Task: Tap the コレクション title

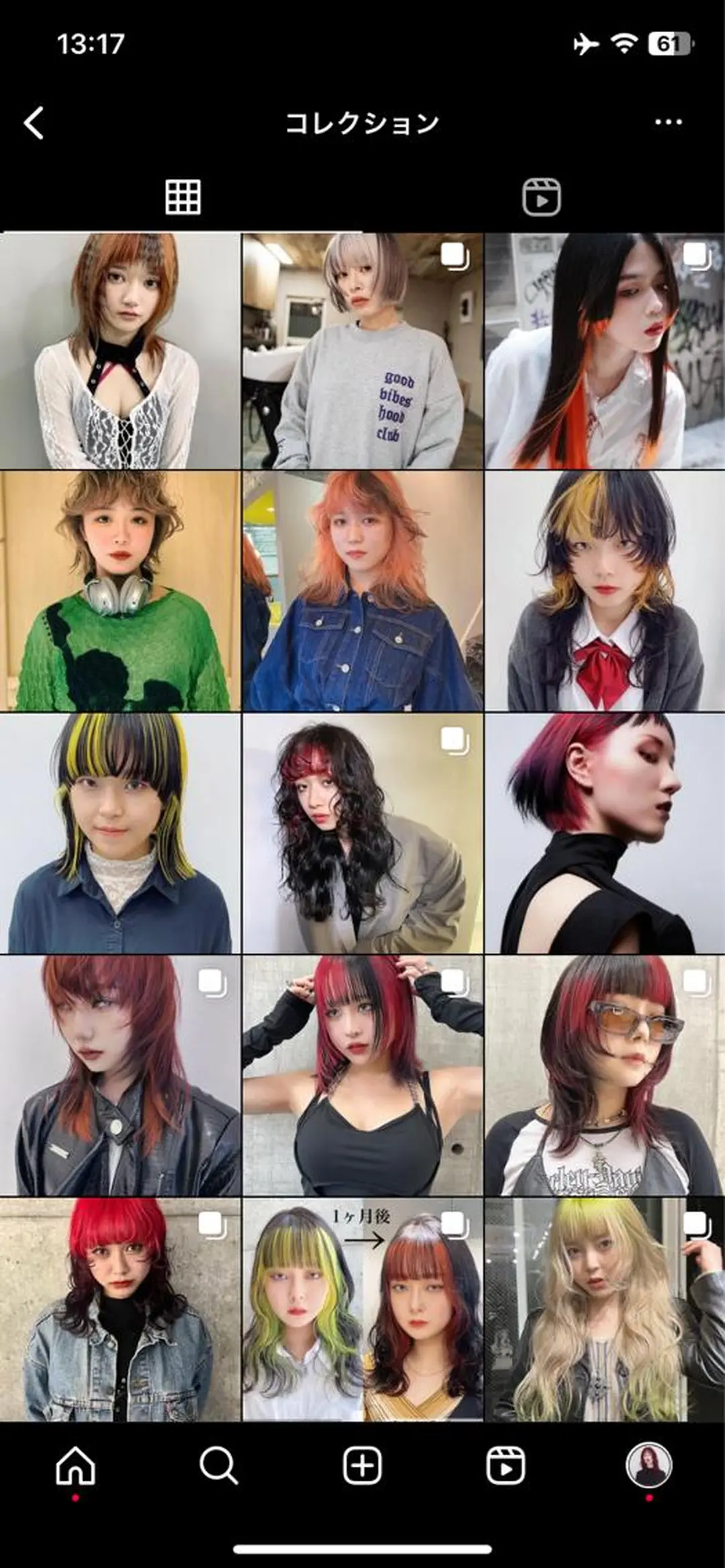Action: (362, 122)
